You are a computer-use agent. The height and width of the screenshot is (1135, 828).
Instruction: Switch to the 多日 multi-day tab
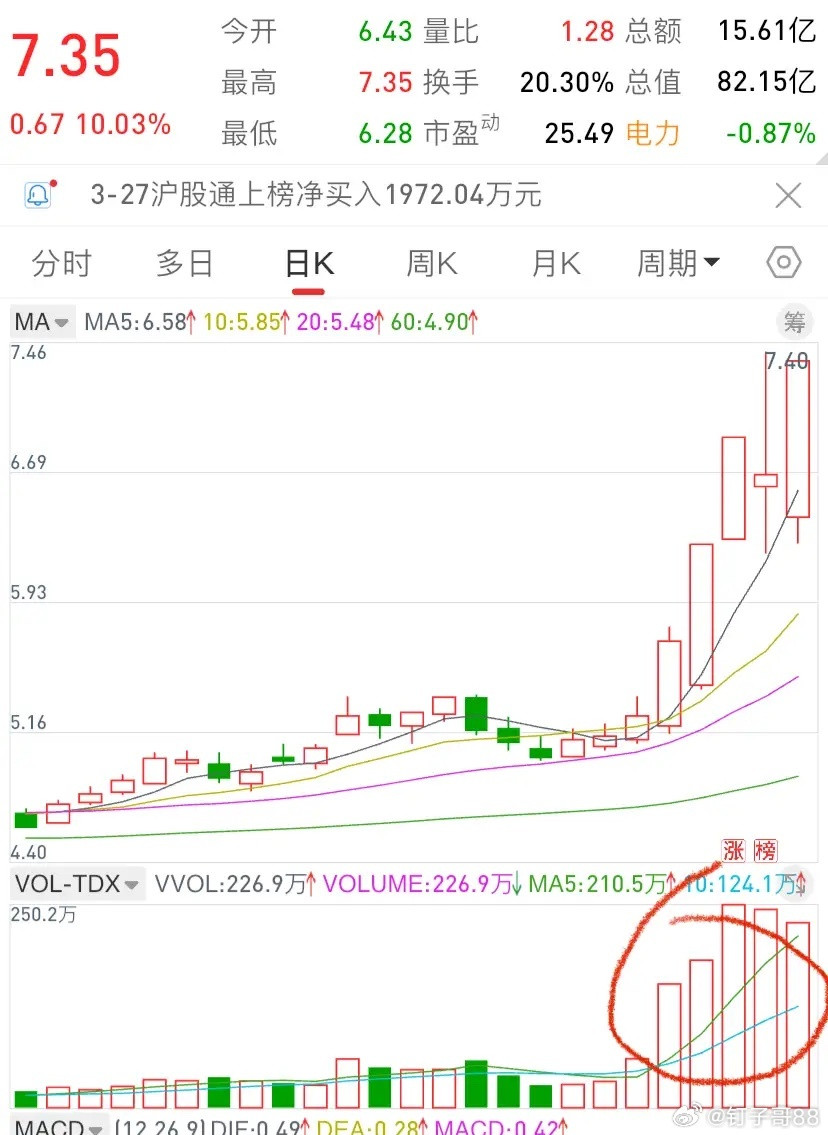[184, 262]
